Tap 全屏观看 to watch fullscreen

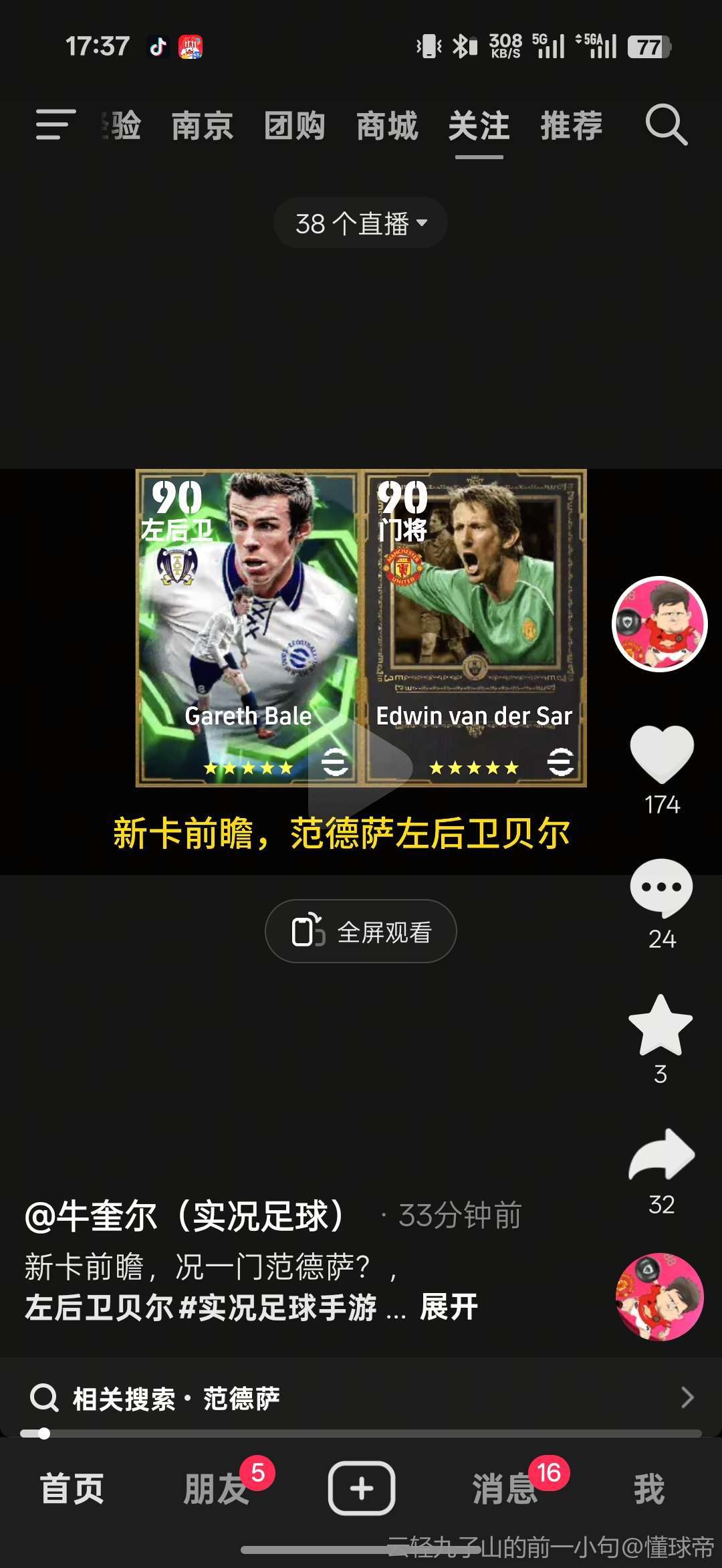point(361,931)
